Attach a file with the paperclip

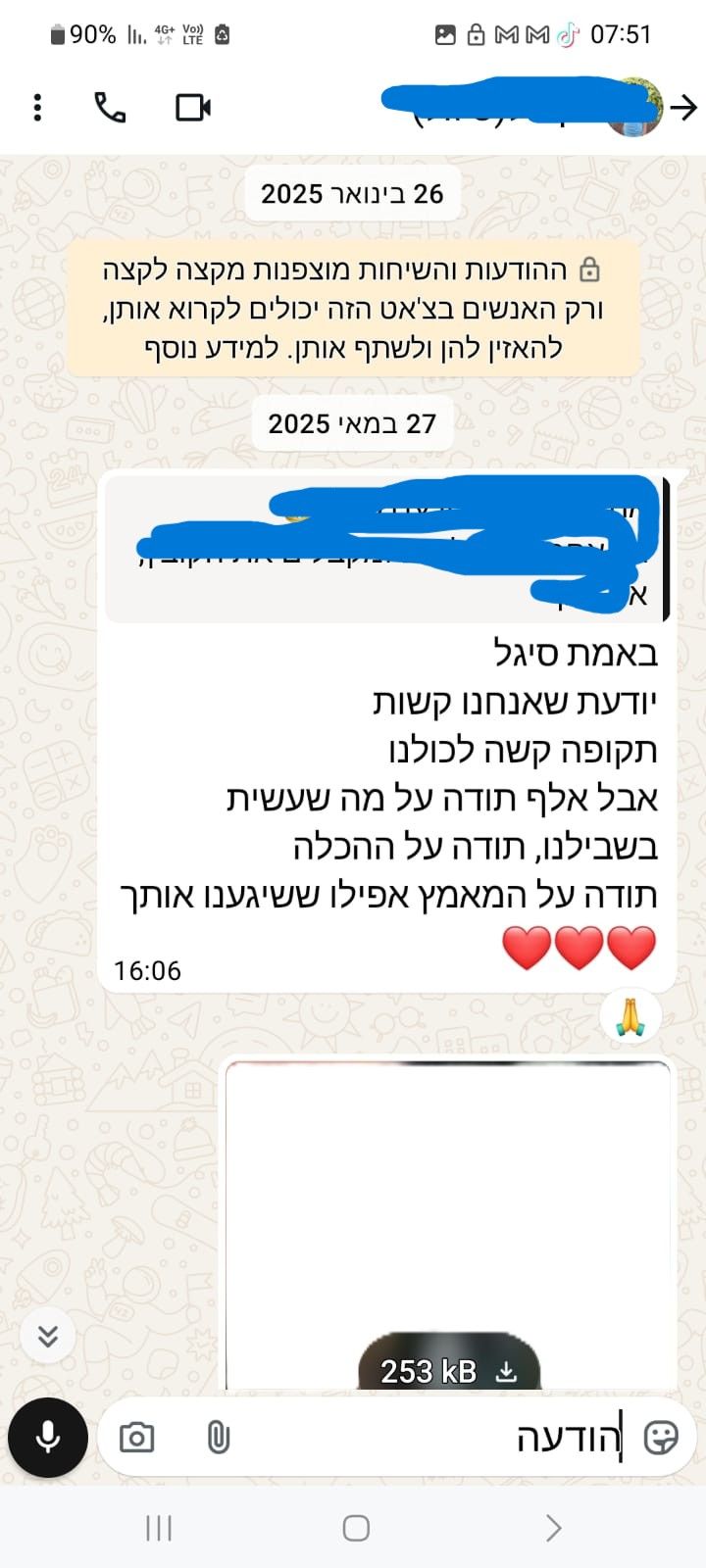(218, 1438)
